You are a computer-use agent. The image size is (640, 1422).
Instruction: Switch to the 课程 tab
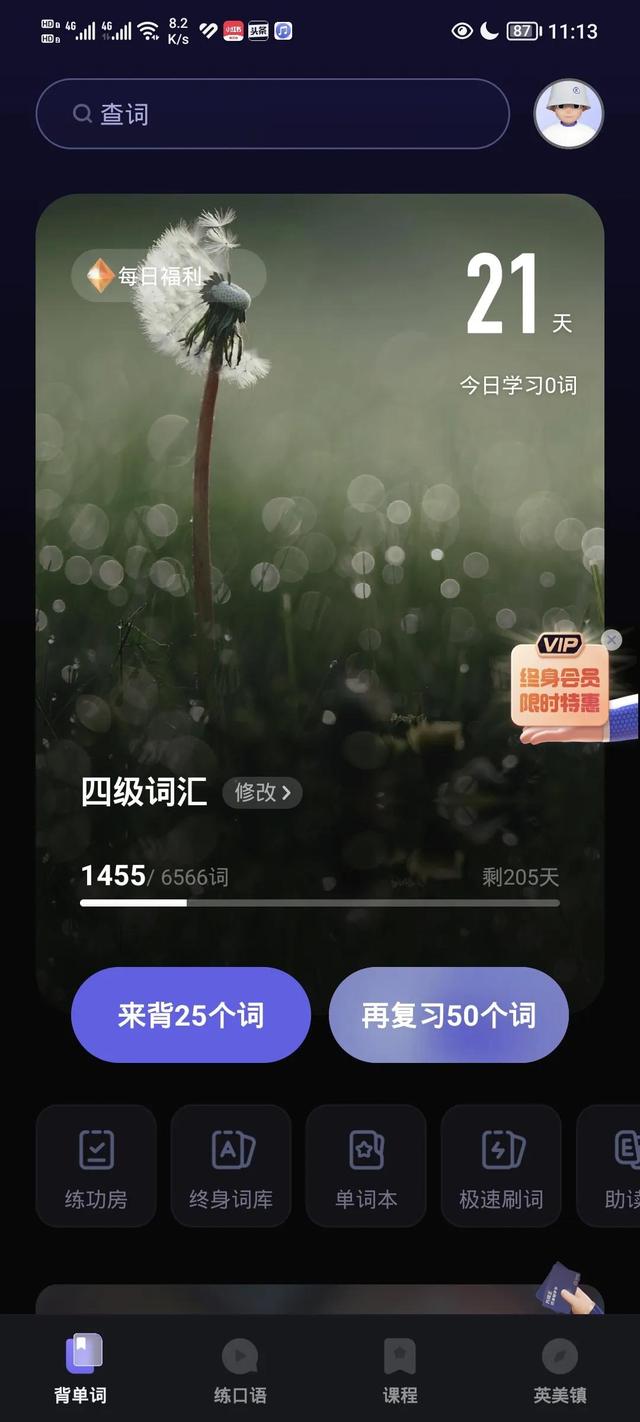pyautogui.click(x=400, y=1369)
